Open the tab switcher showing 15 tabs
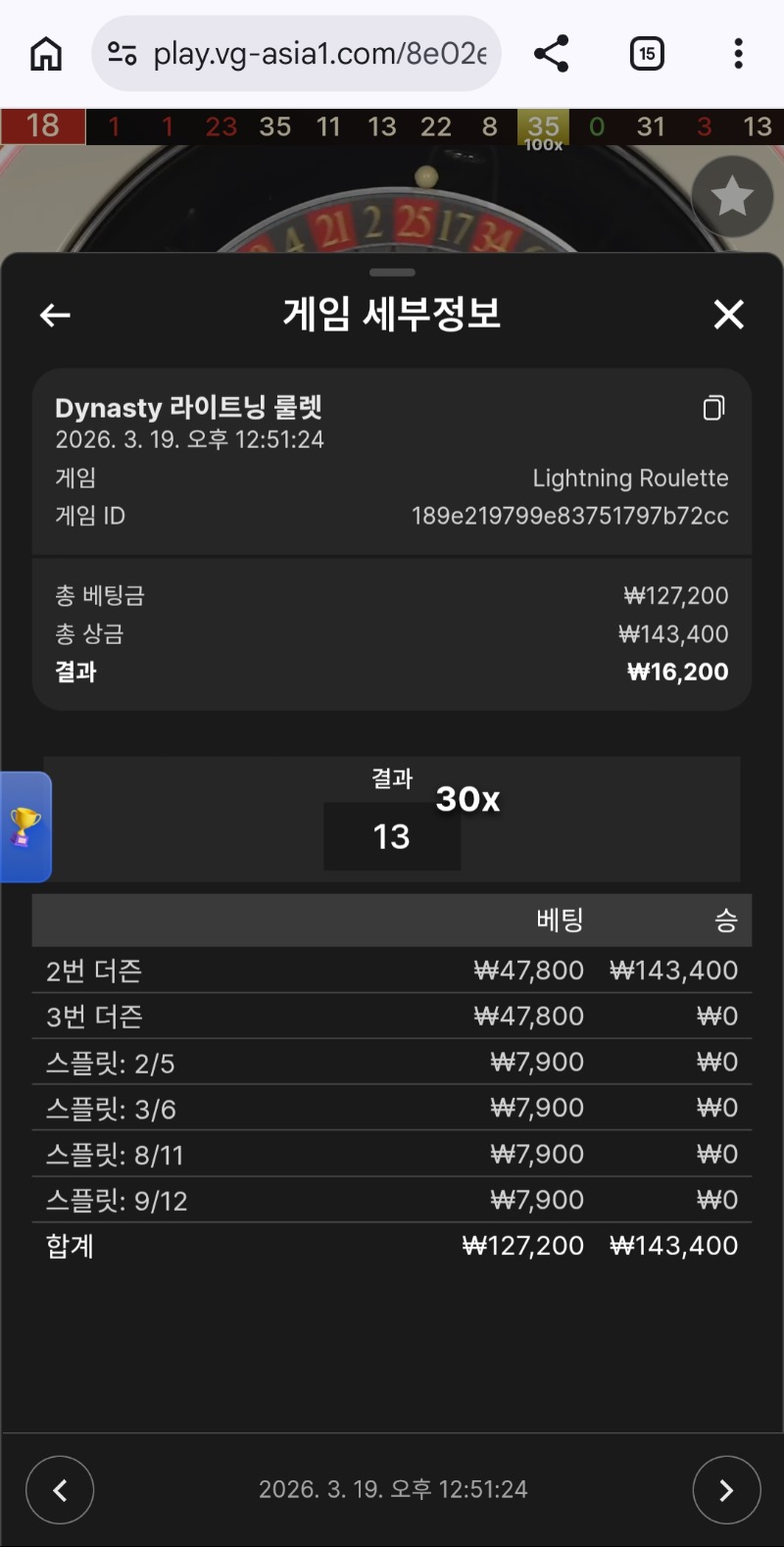 tap(647, 54)
